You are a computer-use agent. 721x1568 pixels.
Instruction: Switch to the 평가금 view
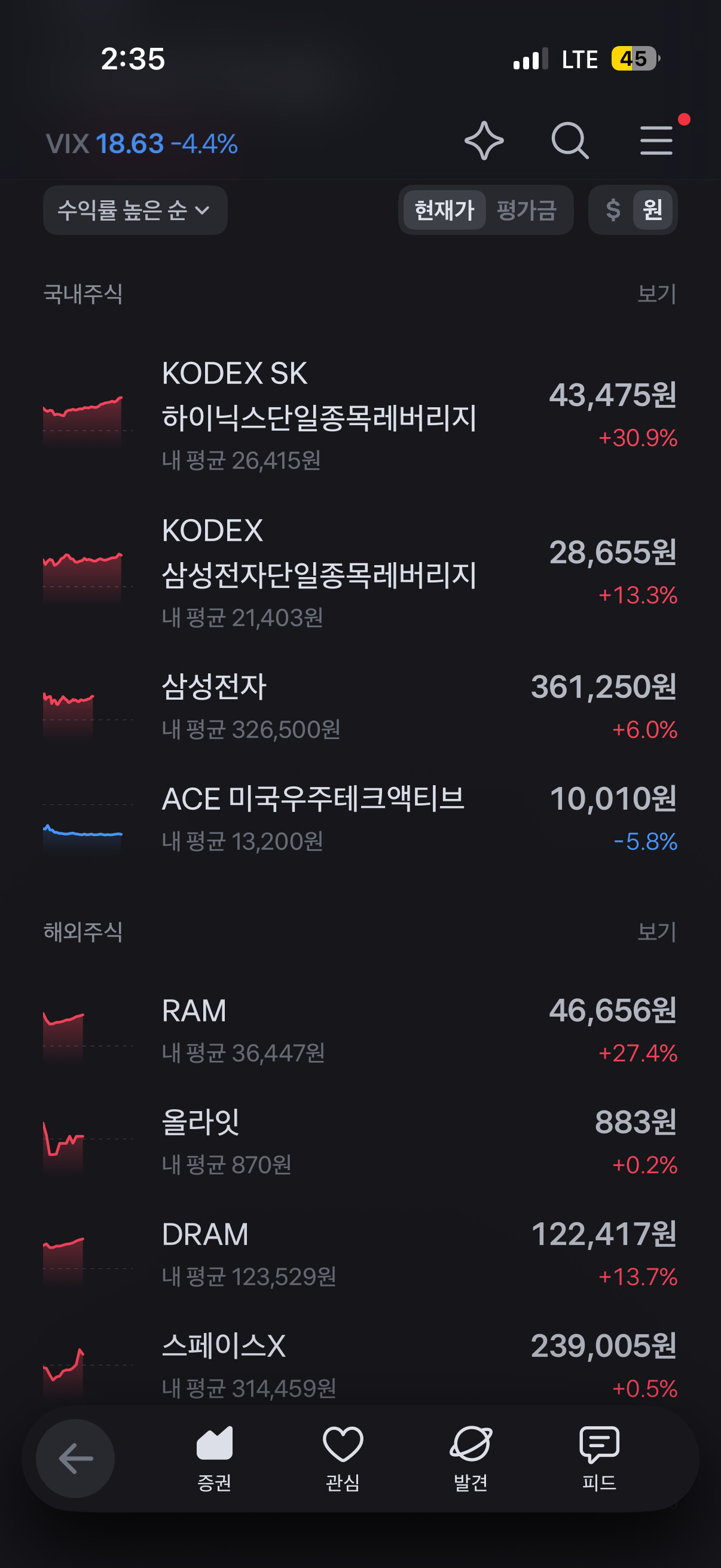tap(526, 210)
